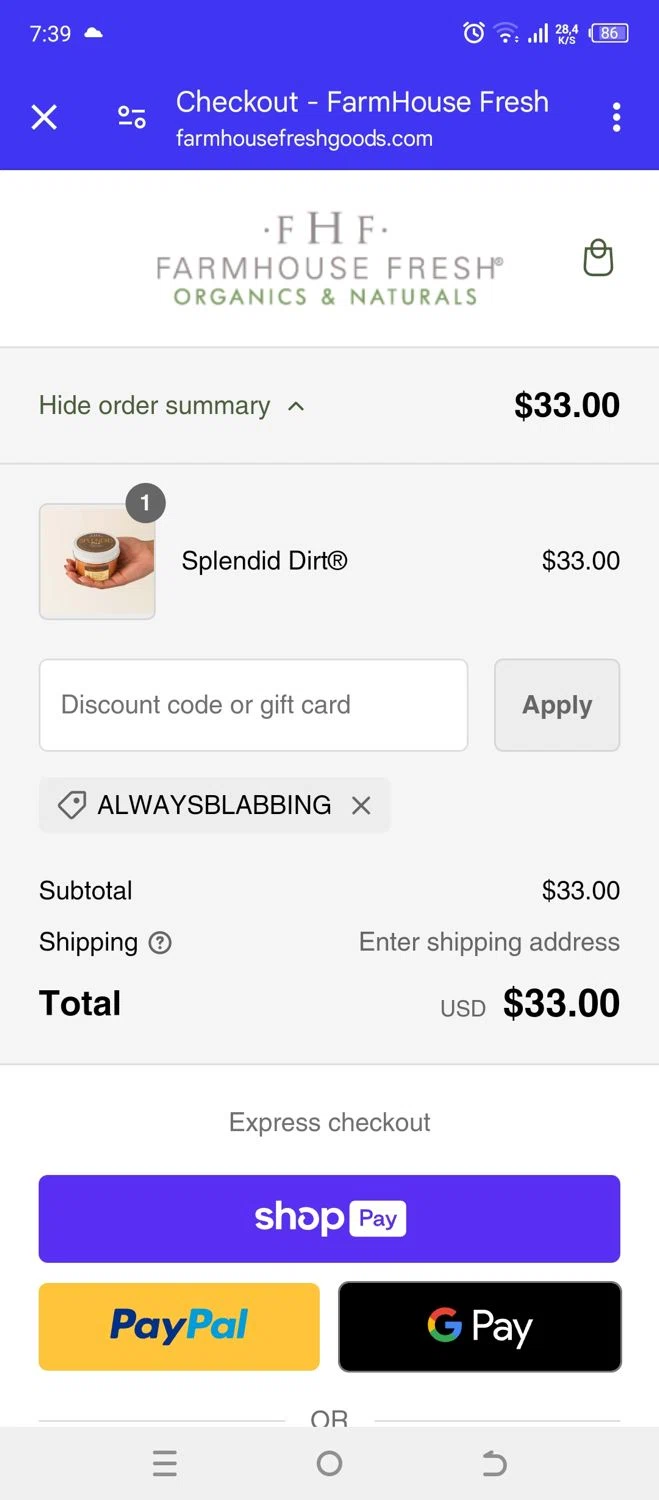
Task: Apply the discount code
Action: point(557,705)
